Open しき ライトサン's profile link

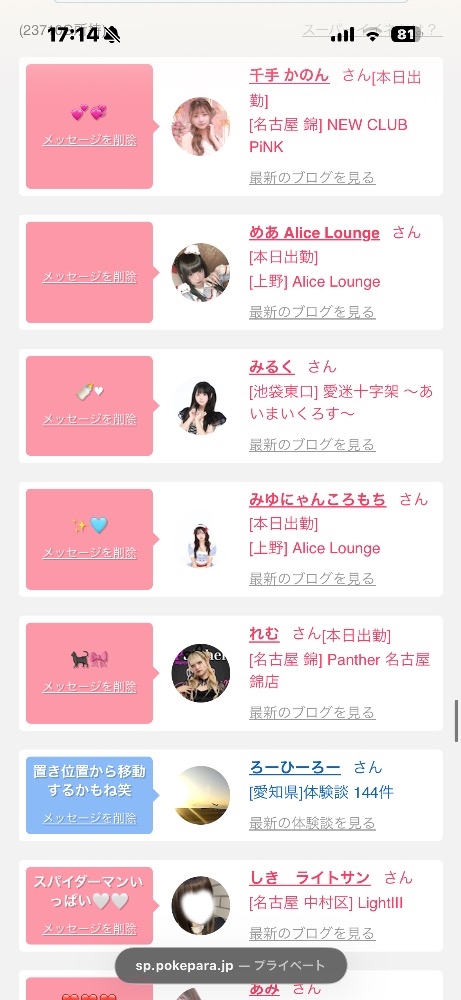pos(309,878)
